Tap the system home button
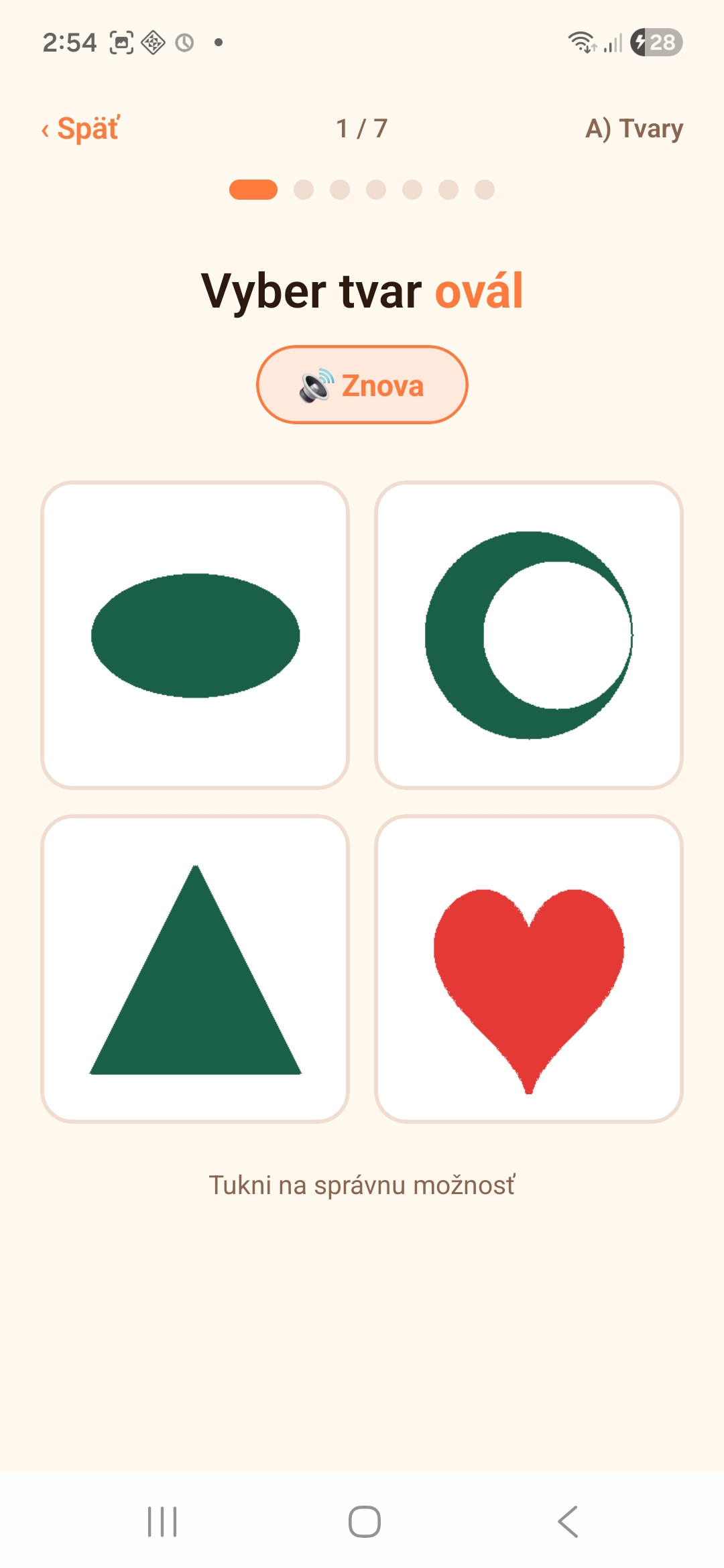The image size is (724, 1568). [x=365, y=1521]
